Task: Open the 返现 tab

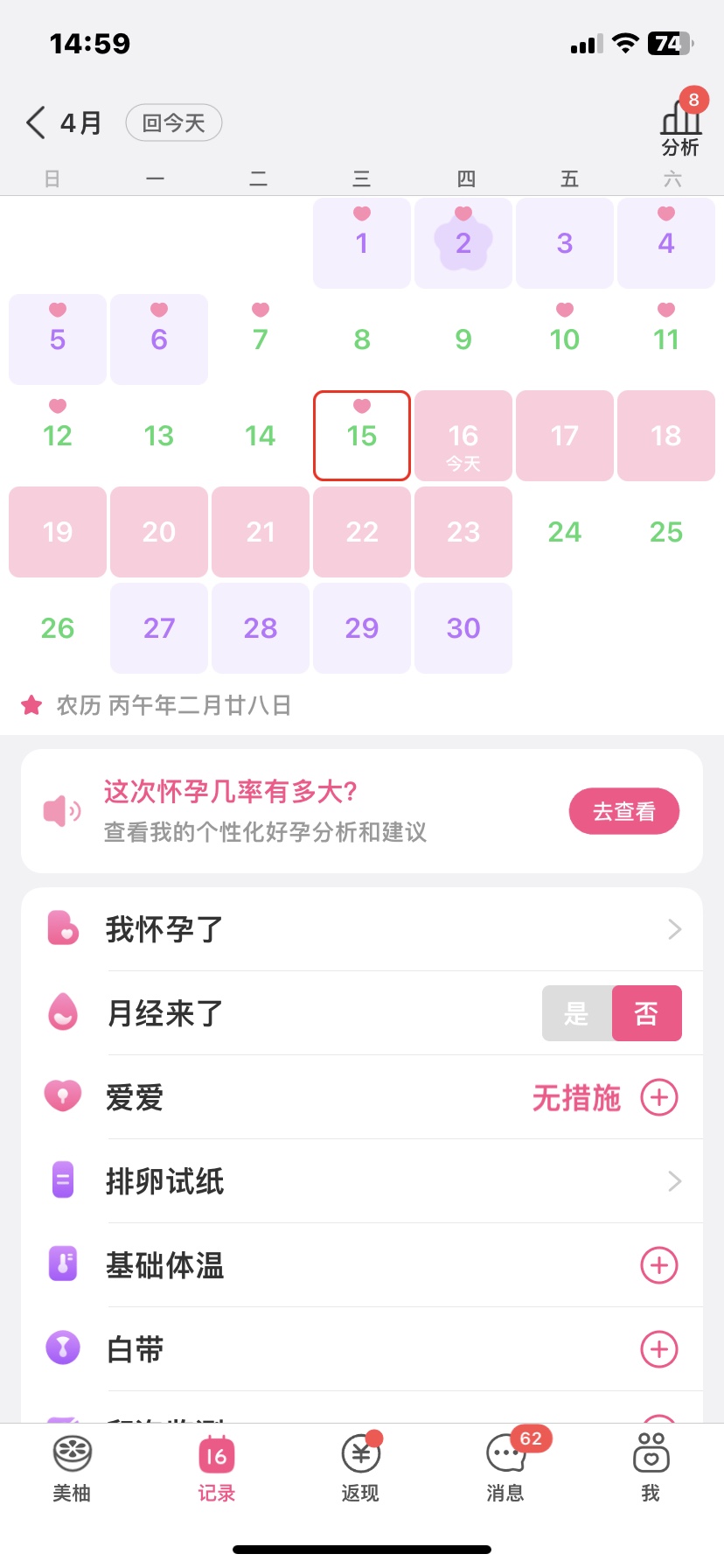Action: 361,1468
